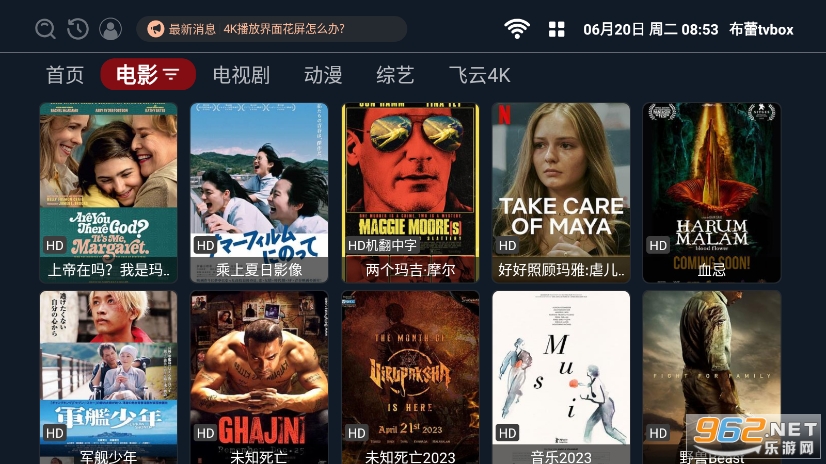Open the latest news 4K notice
This screenshot has width=826, height=464.
pos(270,29)
